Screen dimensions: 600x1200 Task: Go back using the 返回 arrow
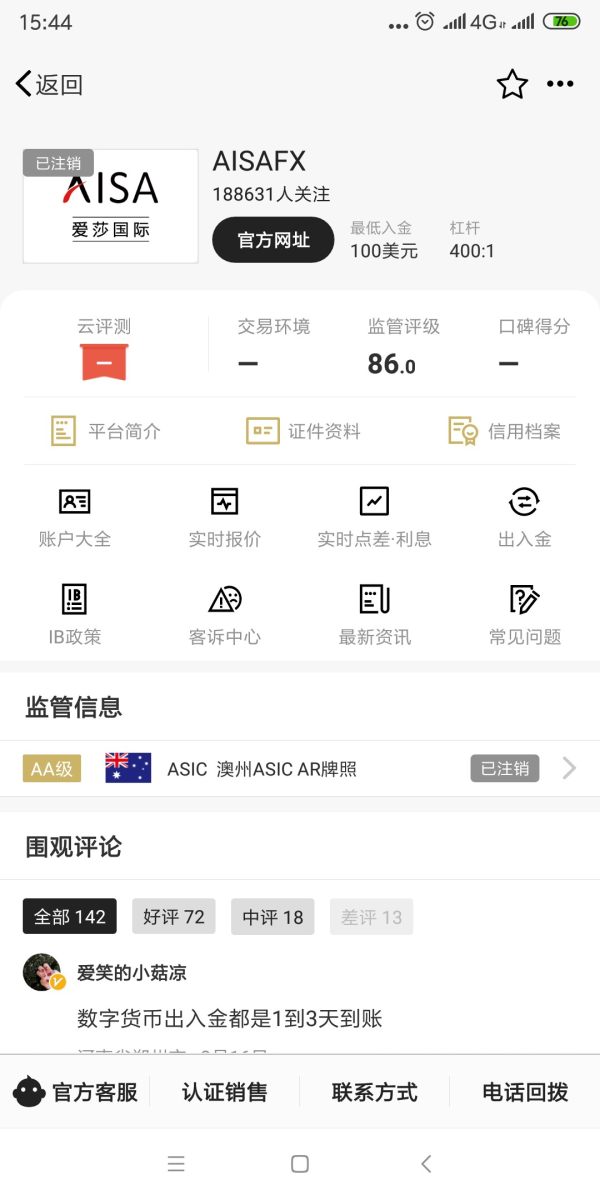point(48,85)
